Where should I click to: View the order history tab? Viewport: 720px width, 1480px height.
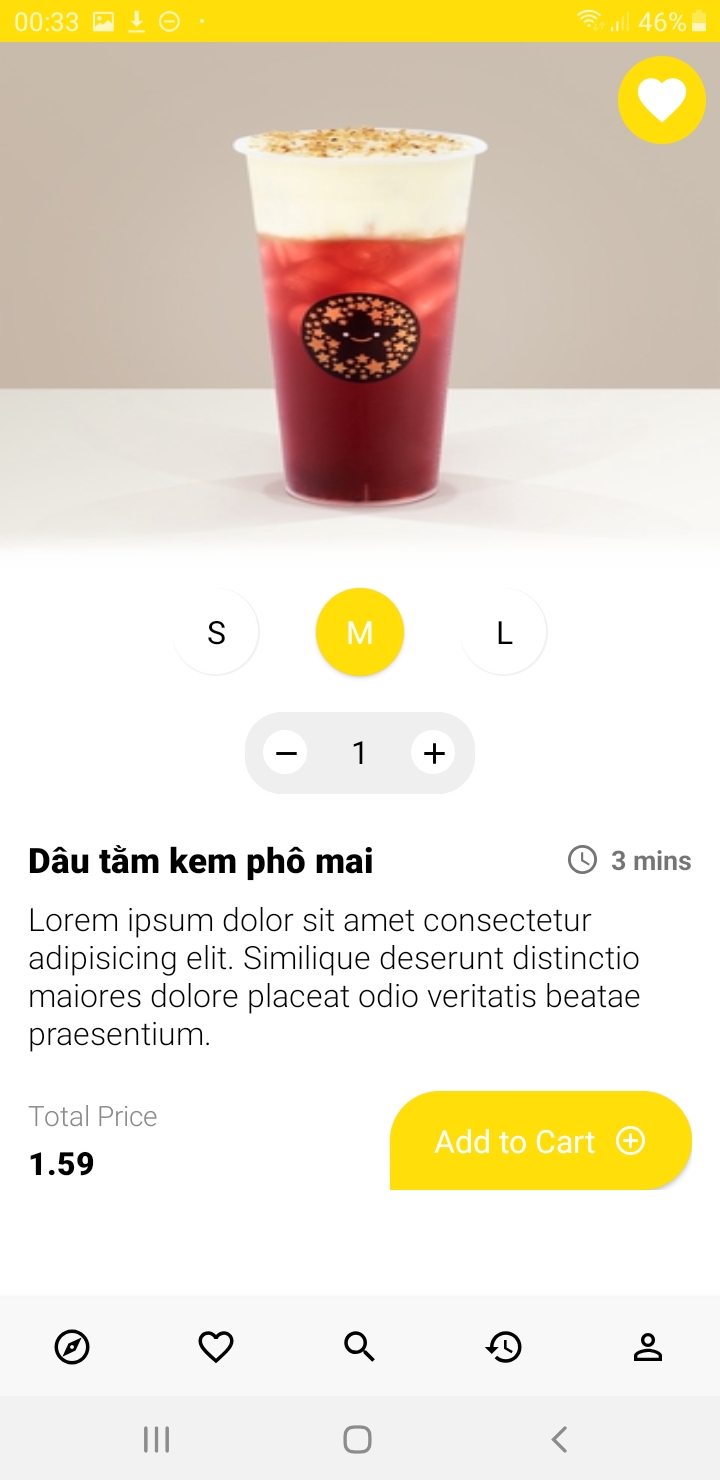[x=504, y=1347]
